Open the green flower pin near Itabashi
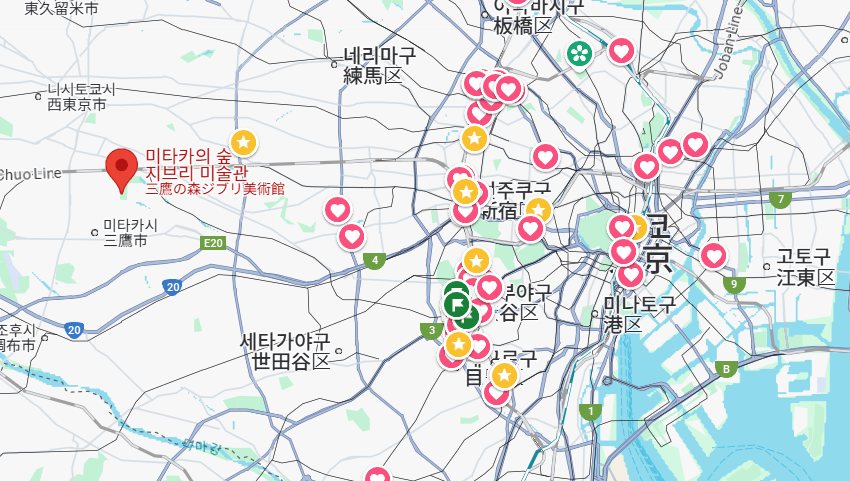This screenshot has height=481, width=850. coord(579,53)
